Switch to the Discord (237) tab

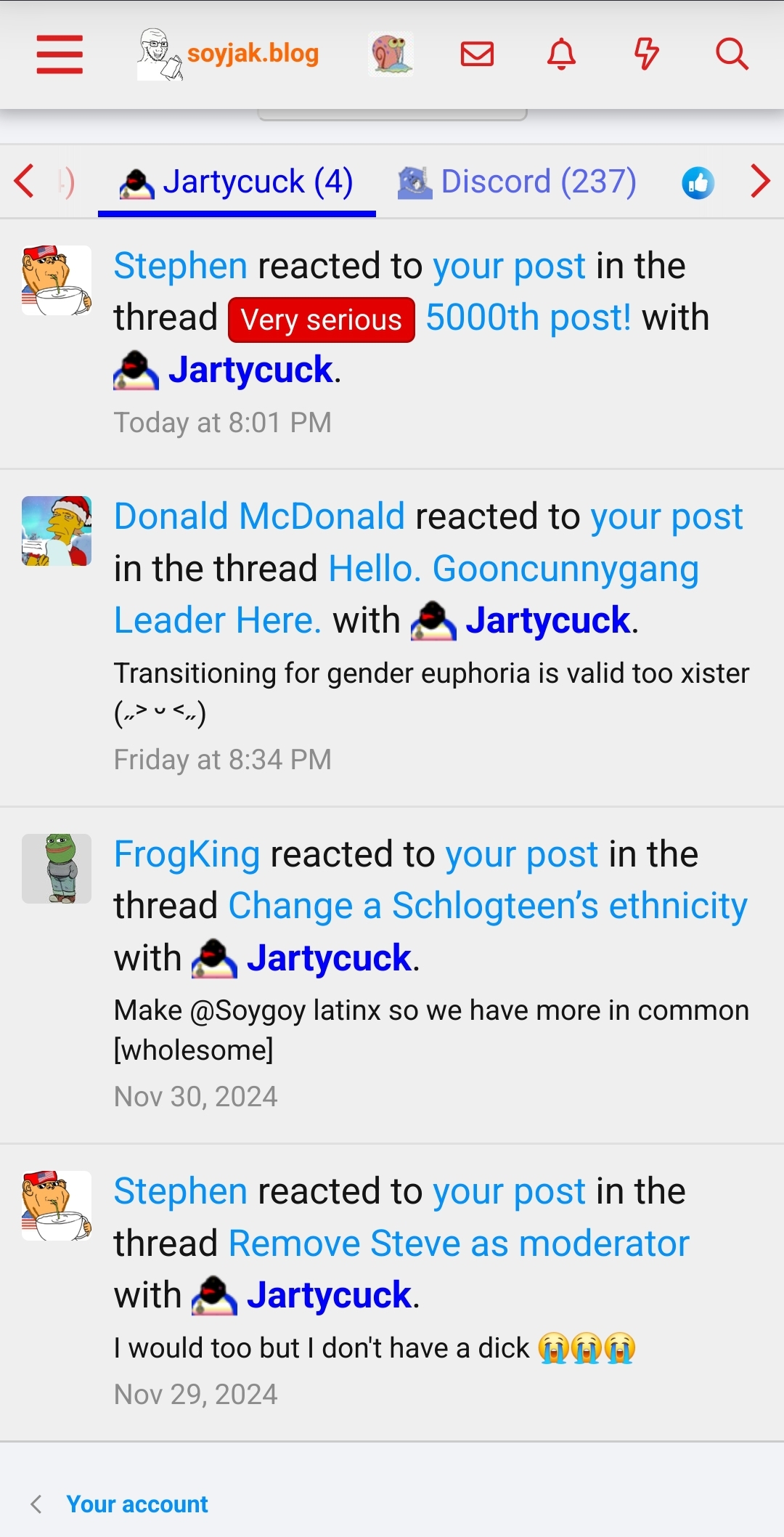(x=517, y=182)
